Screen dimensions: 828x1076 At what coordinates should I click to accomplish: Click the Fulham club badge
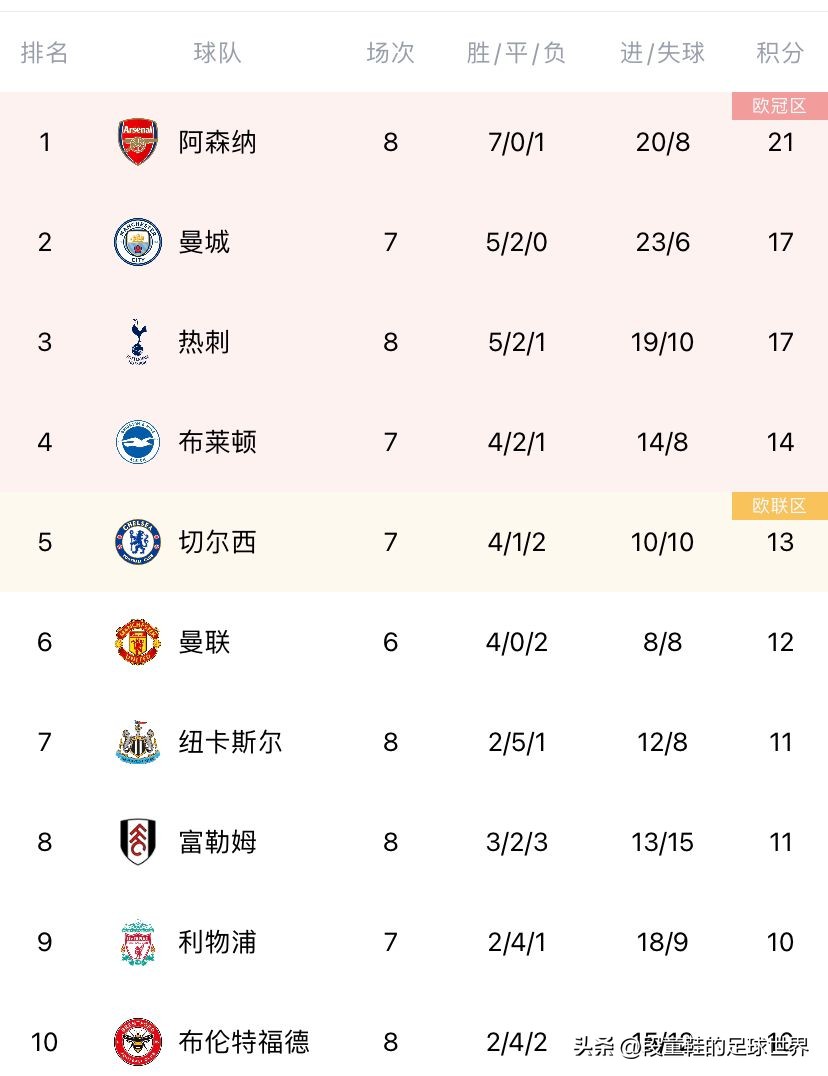[x=138, y=842]
